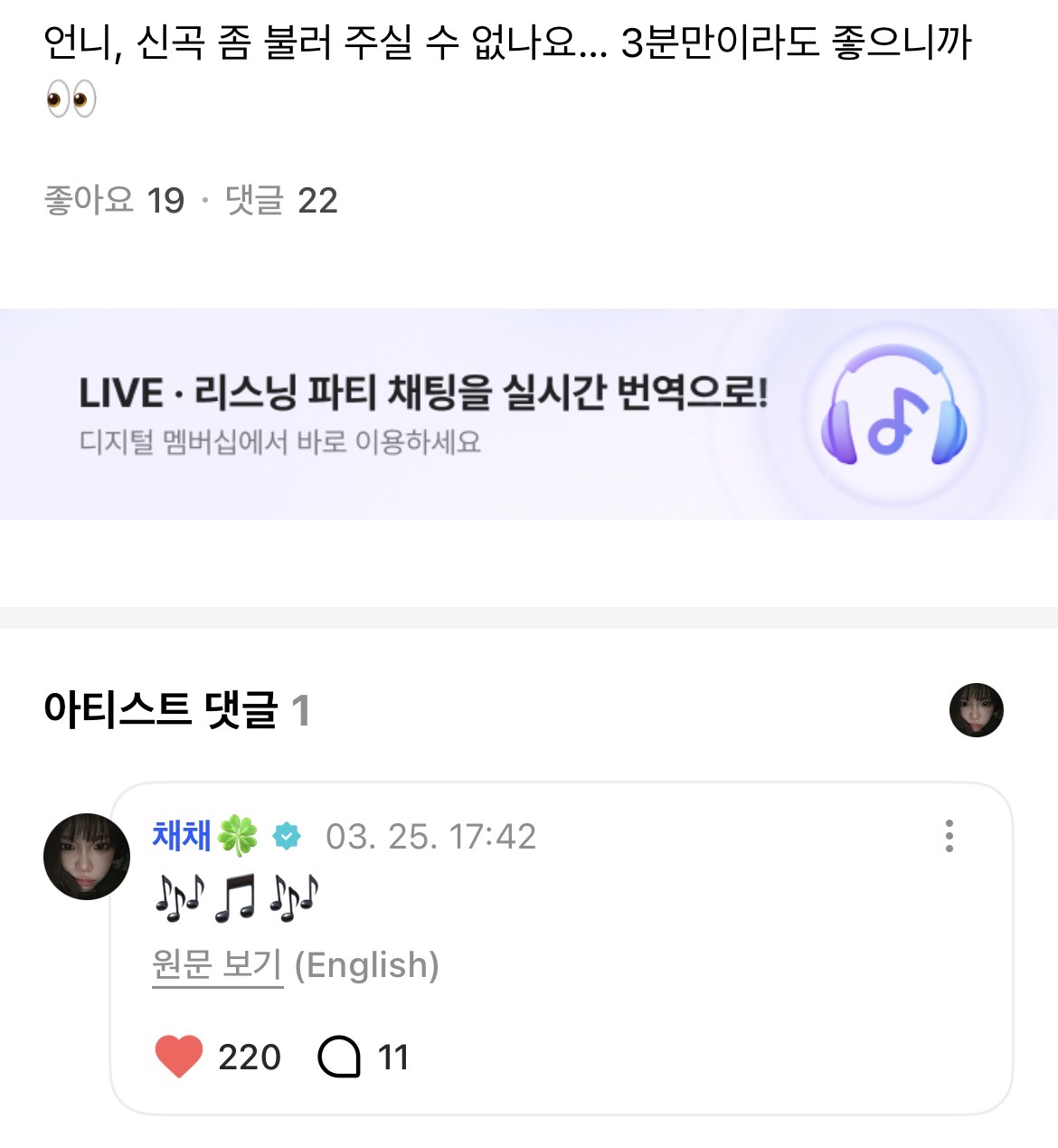The width and height of the screenshot is (1058, 1148).
Task: Open 채채's profile picture
Action: point(87,856)
